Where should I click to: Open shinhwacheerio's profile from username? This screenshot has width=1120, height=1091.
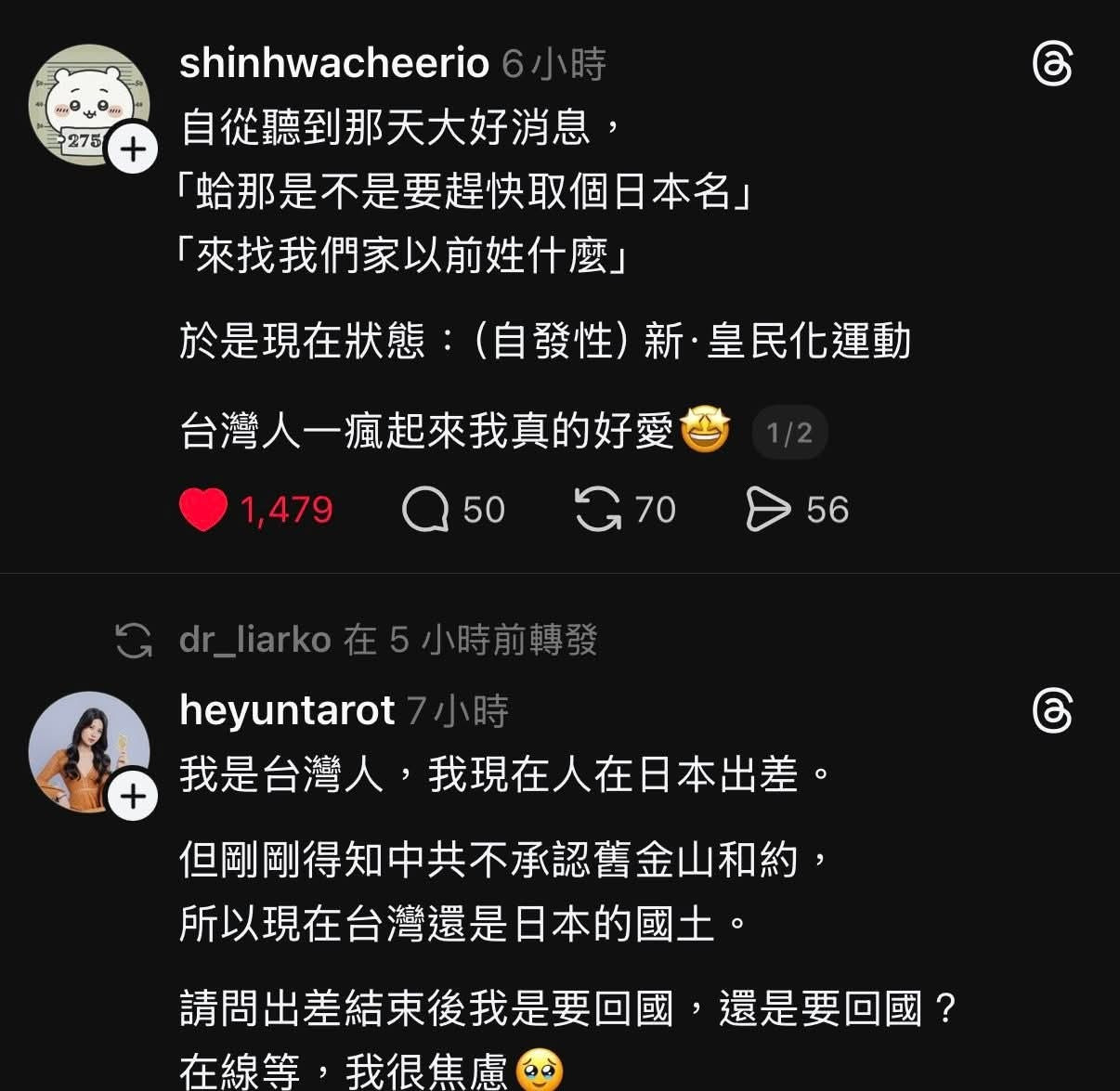click(333, 63)
